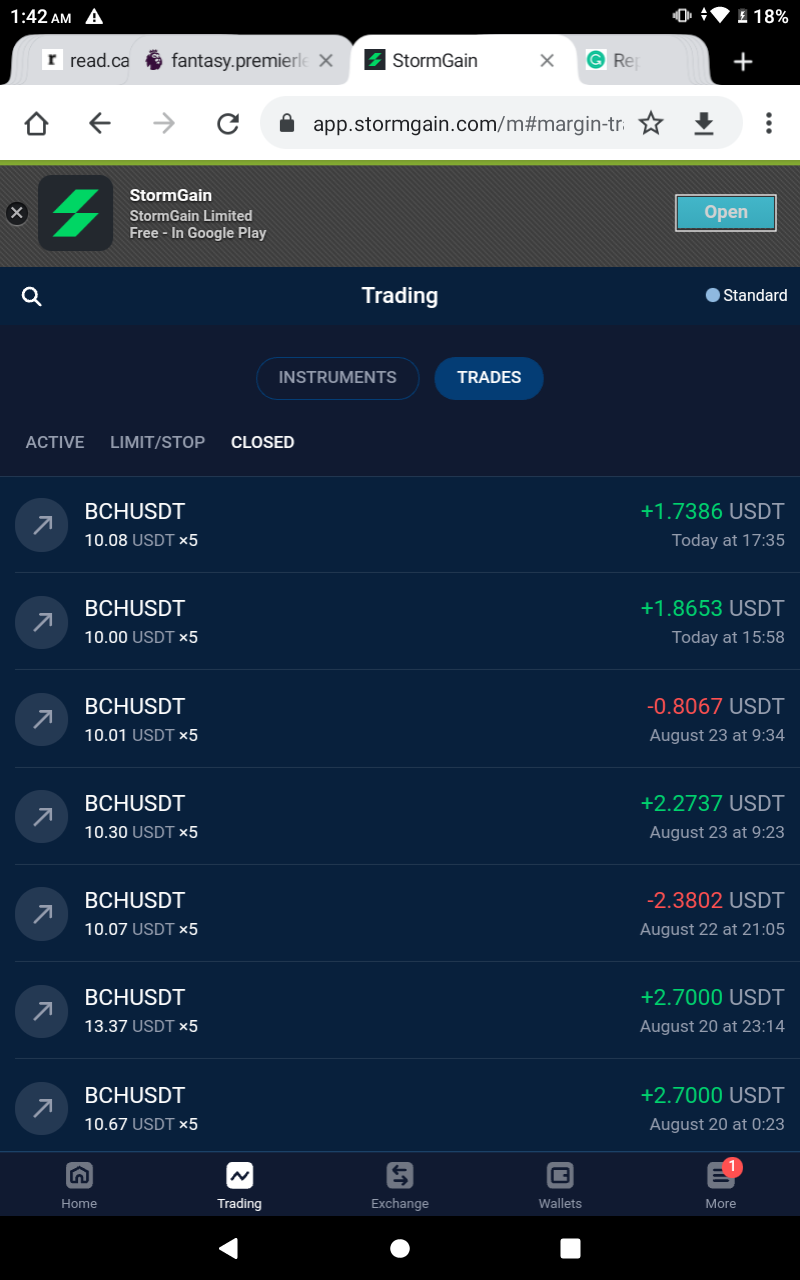Tap Open on the StormGain app banner
The width and height of the screenshot is (800, 1280).
[726, 212]
